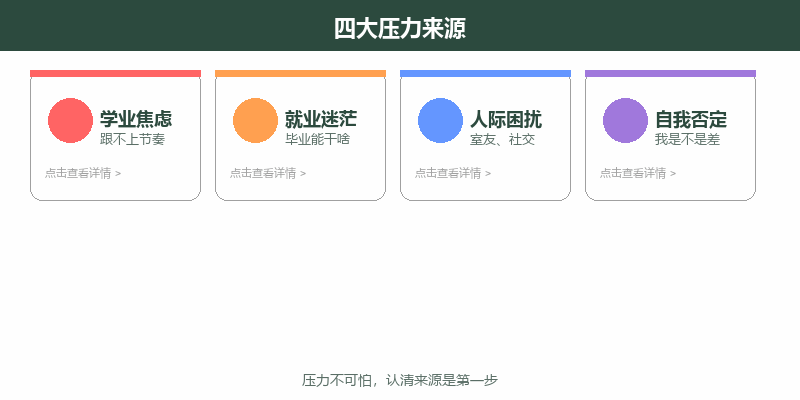Open the 学业焦虑 card details
The width and height of the screenshot is (800, 400).
click(115, 135)
